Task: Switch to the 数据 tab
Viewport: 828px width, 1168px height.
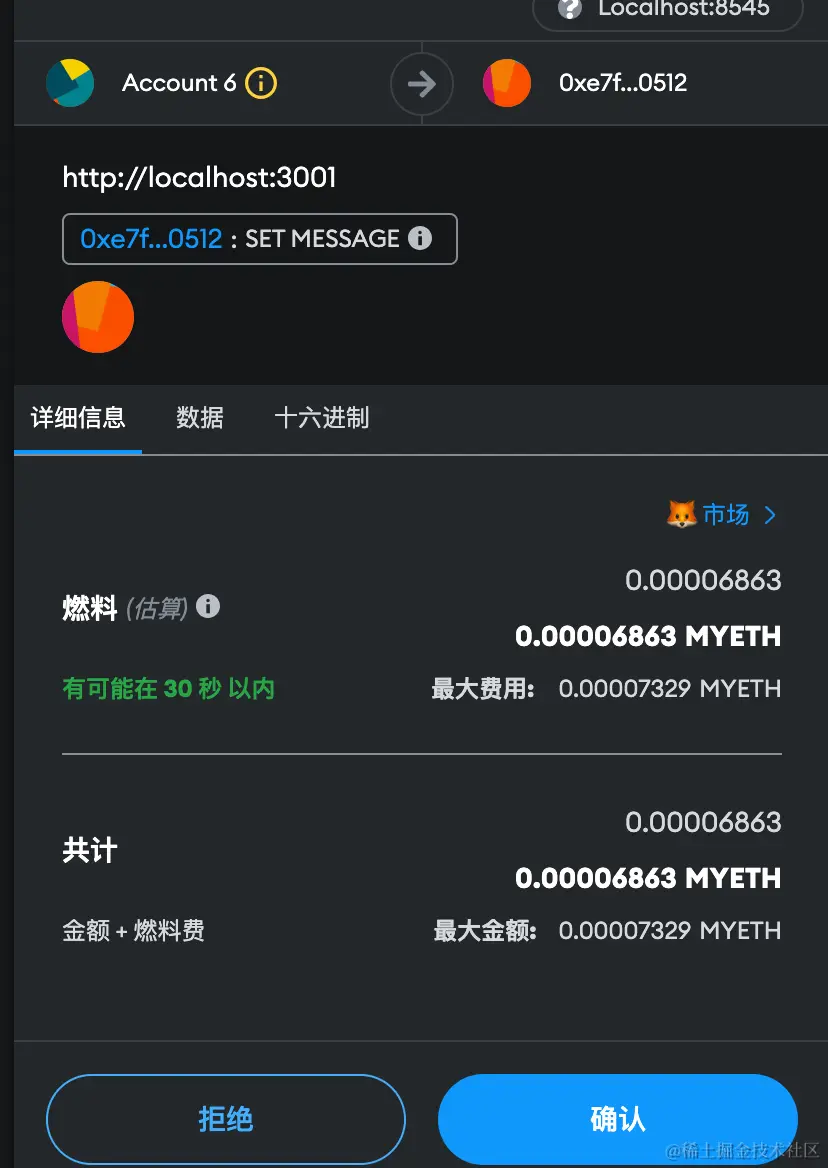Action: [200, 418]
